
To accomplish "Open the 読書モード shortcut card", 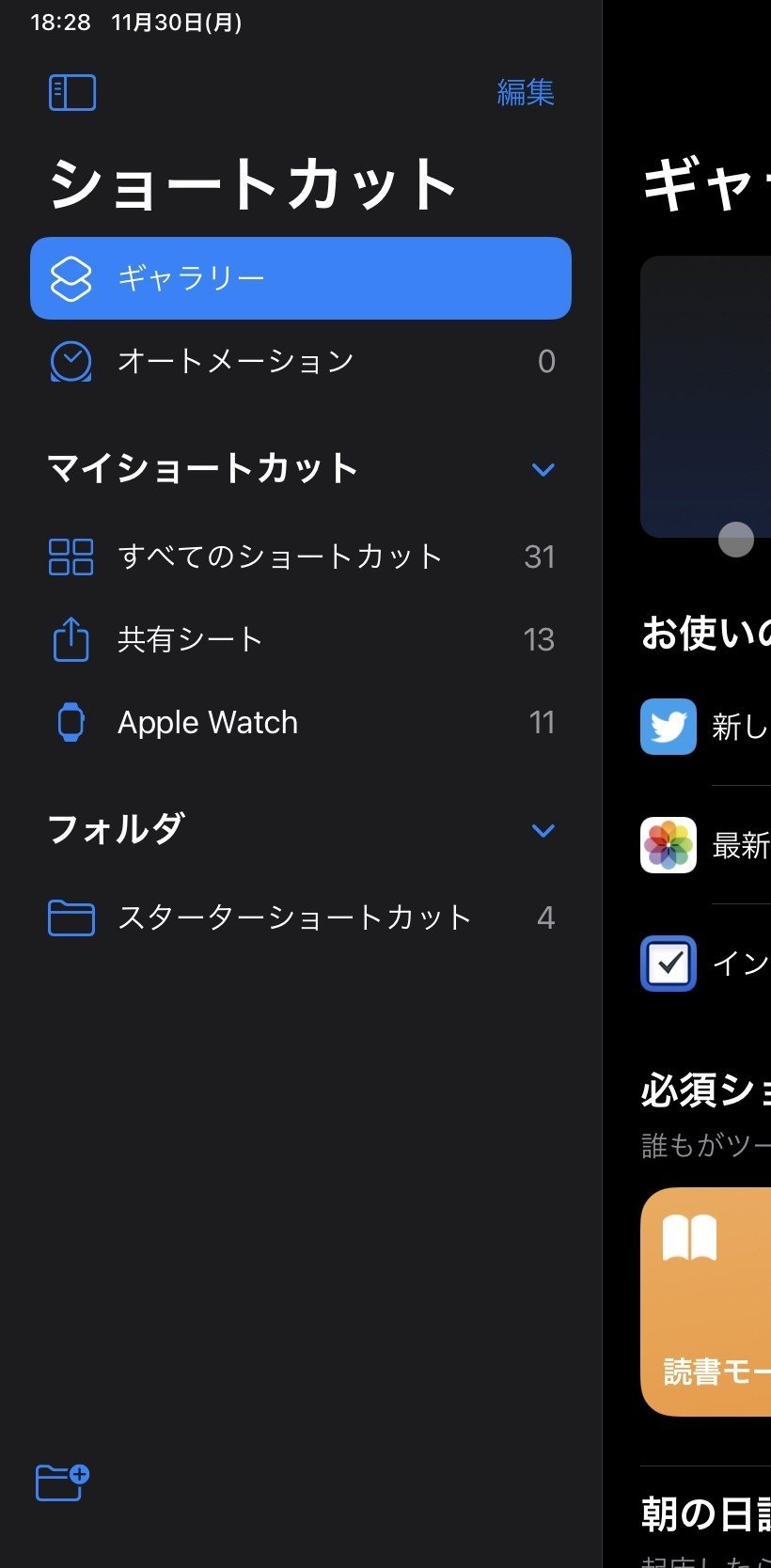I will pos(707,1301).
